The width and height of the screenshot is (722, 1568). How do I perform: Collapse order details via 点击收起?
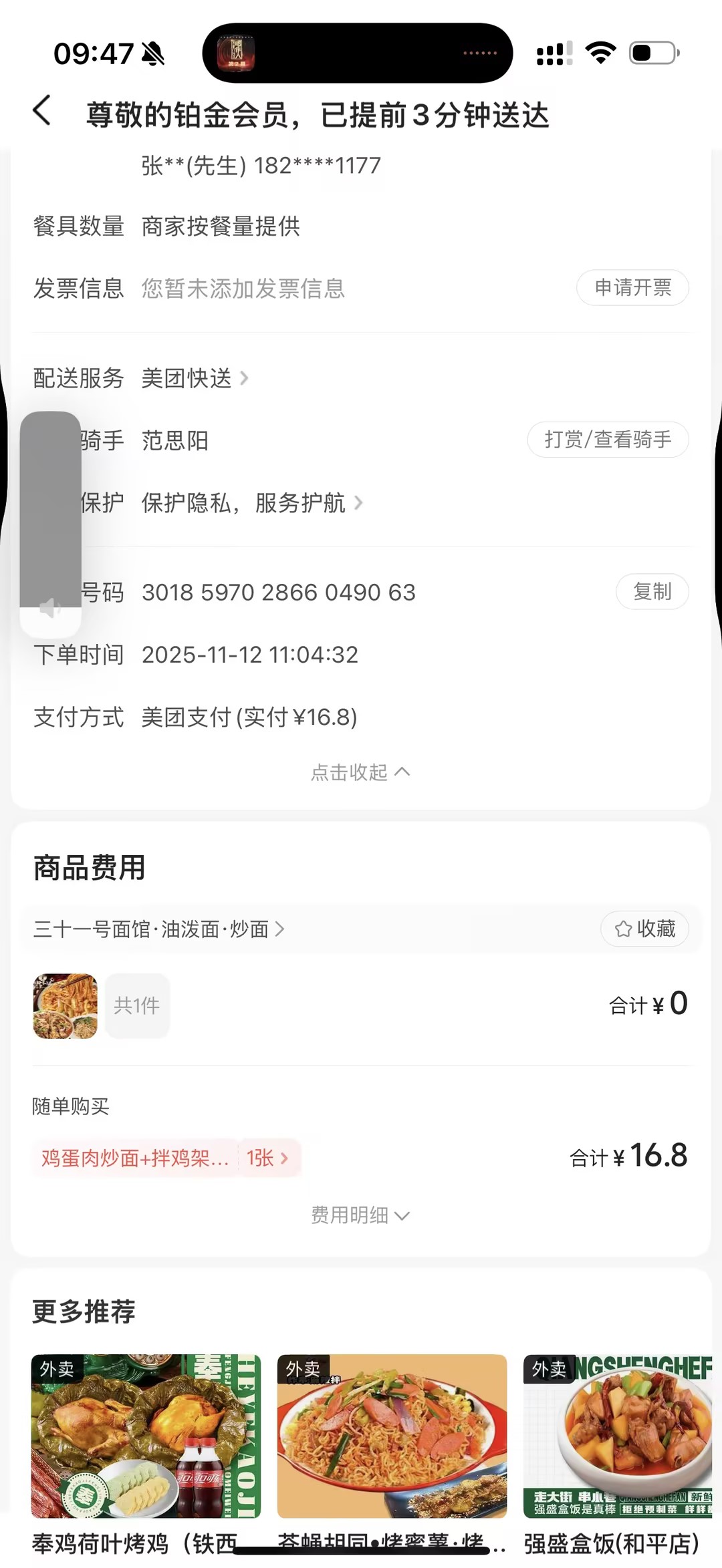(360, 772)
